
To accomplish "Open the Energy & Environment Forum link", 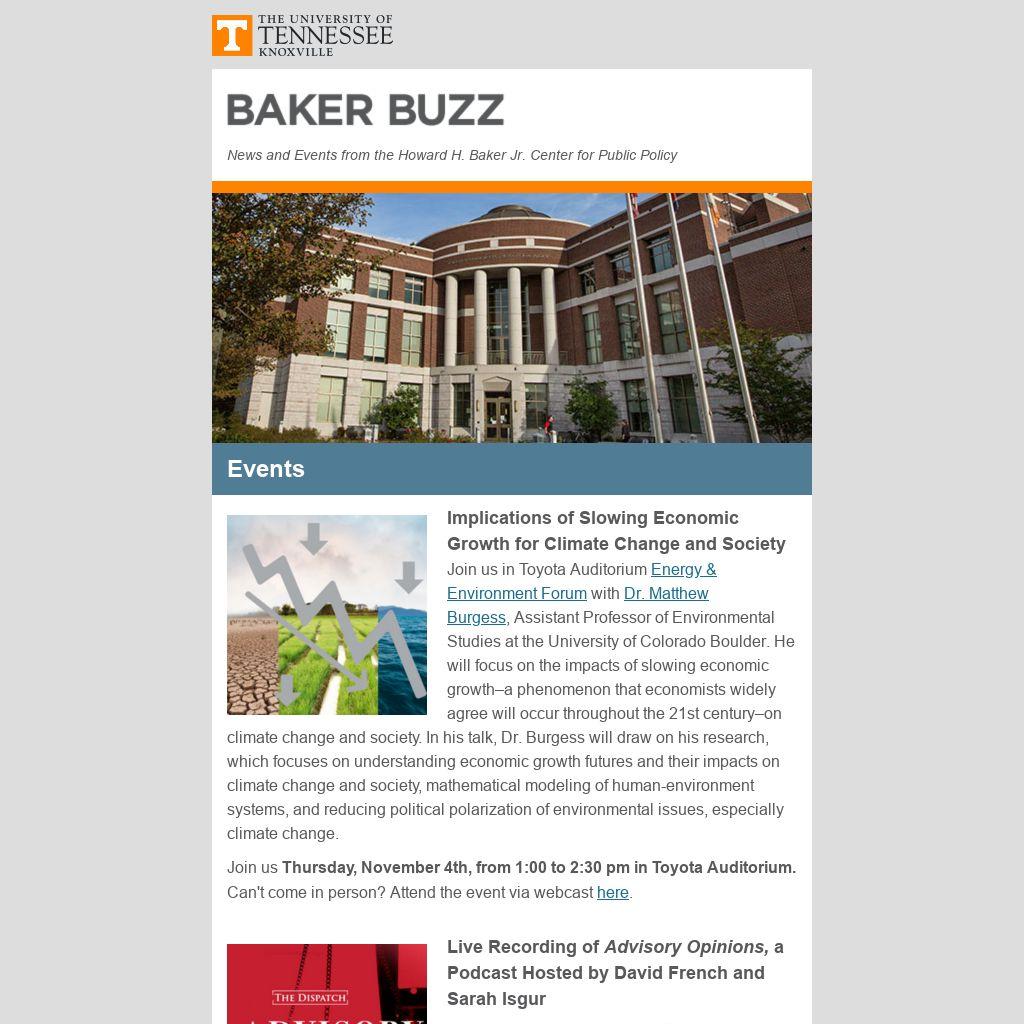I will 683,570.
